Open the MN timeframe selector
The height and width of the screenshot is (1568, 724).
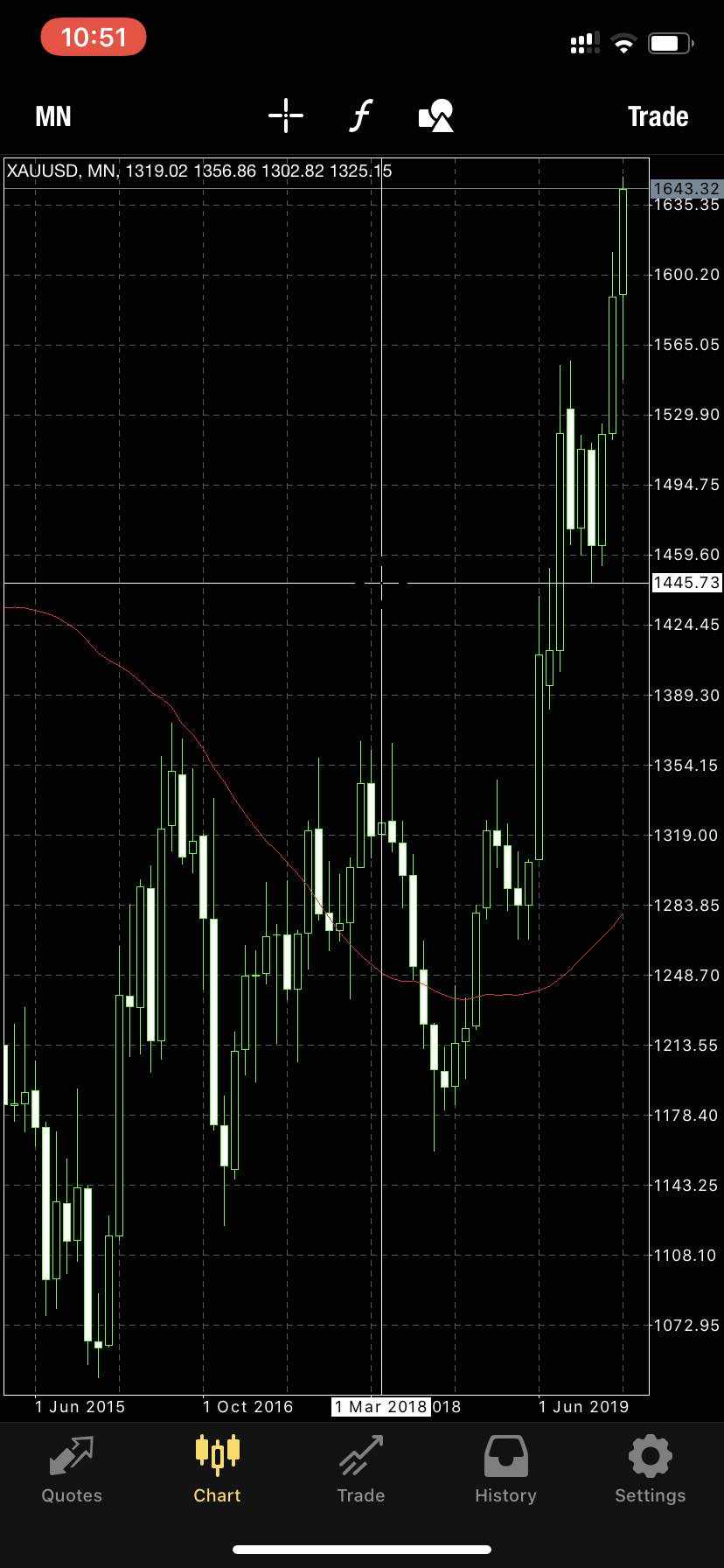pos(53,116)
